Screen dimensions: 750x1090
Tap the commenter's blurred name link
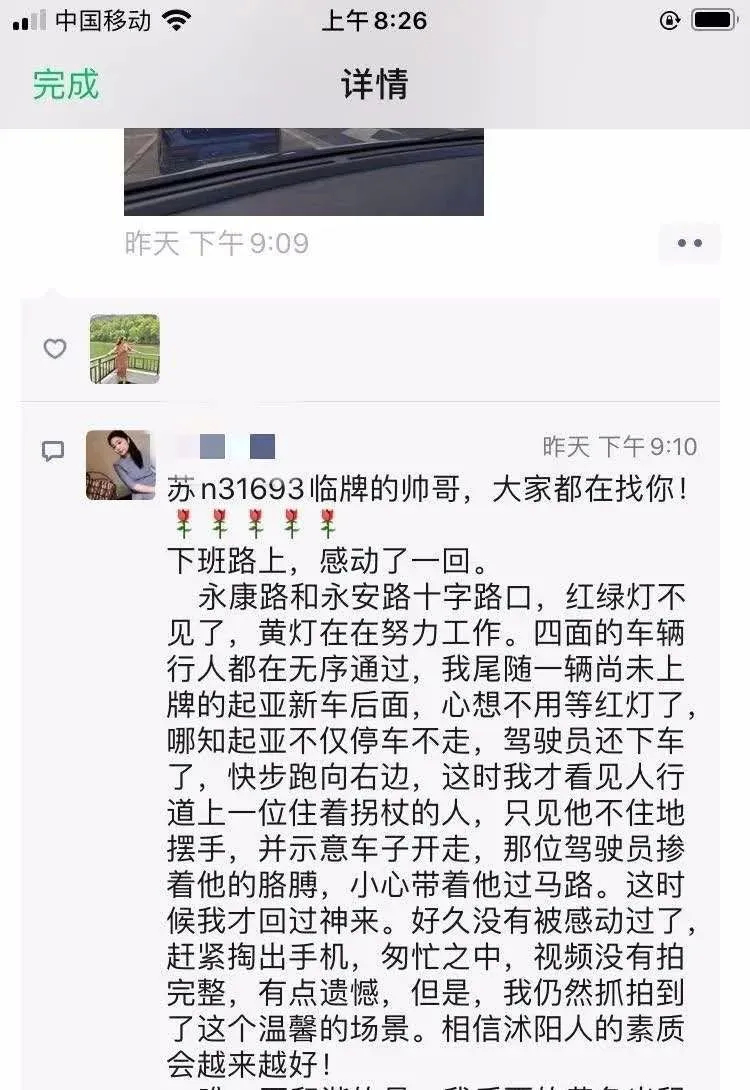(224, 447)
